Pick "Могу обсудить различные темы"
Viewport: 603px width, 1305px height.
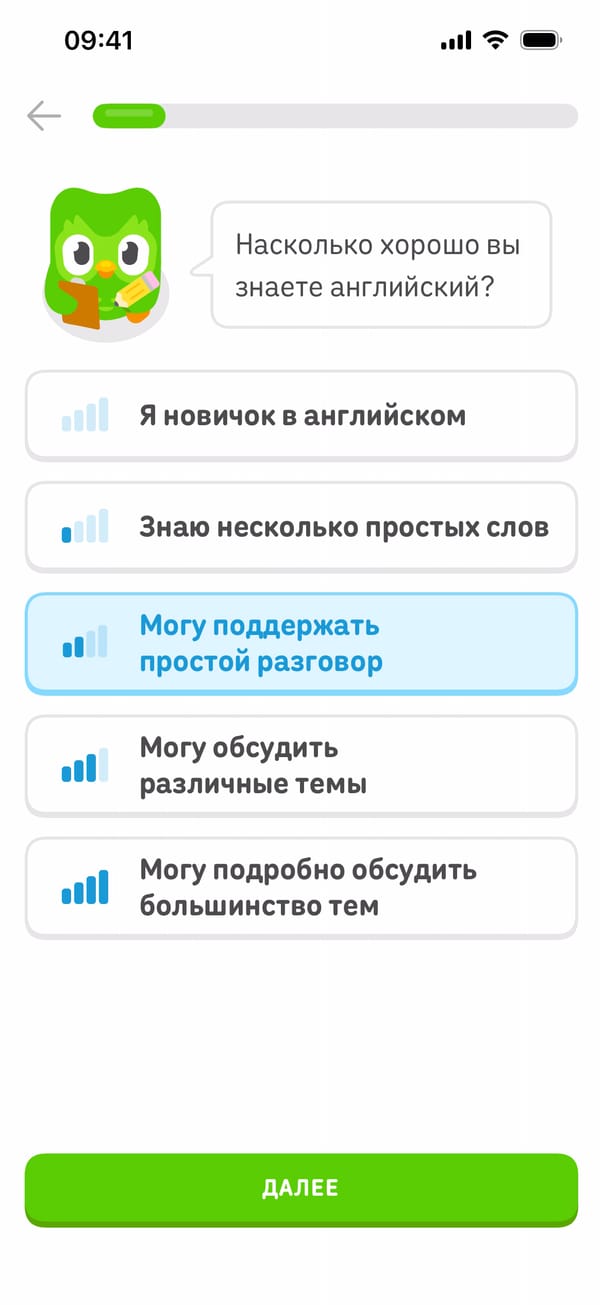tap(301, 766)
